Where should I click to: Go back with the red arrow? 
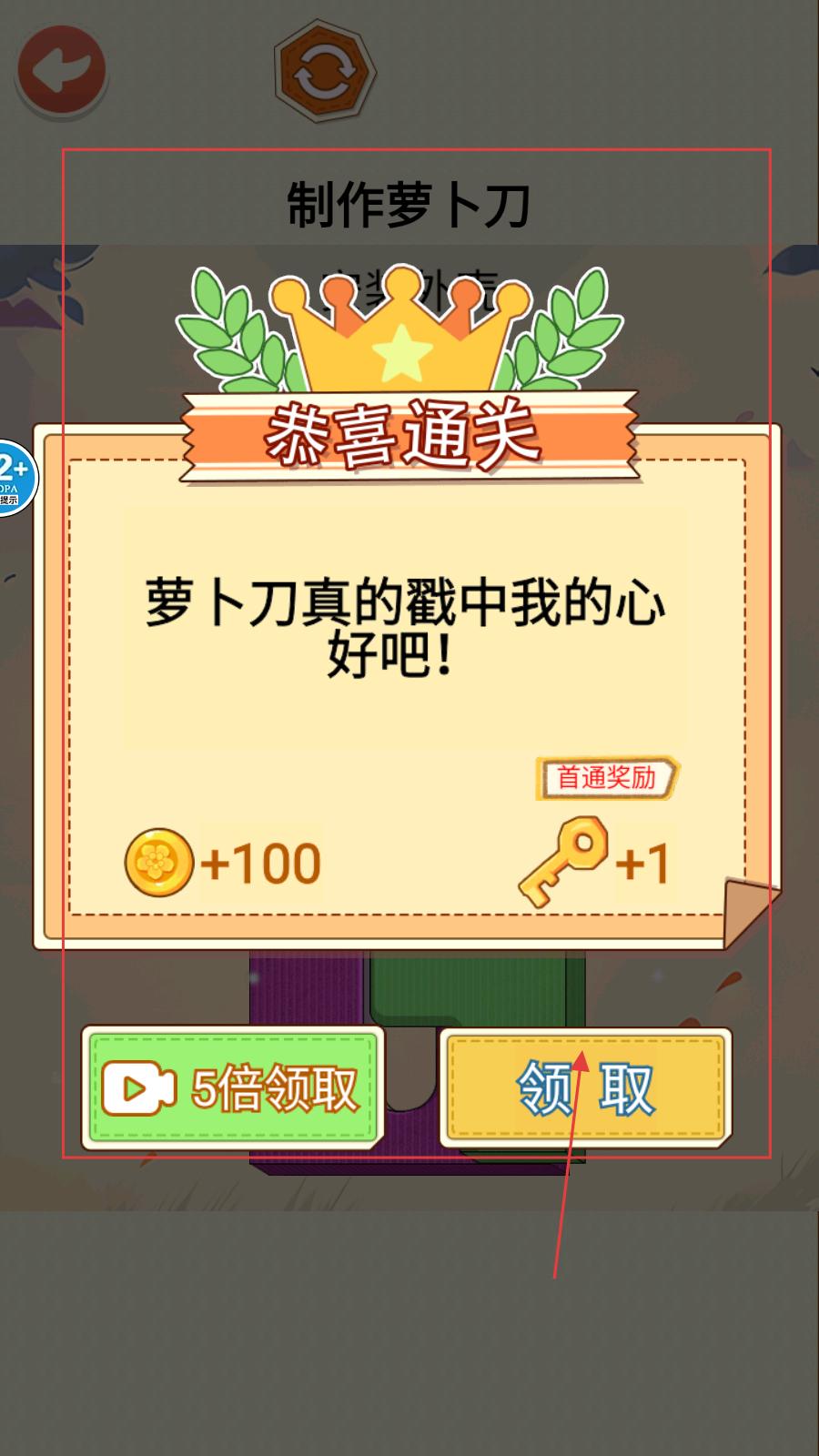coord(61,71)
